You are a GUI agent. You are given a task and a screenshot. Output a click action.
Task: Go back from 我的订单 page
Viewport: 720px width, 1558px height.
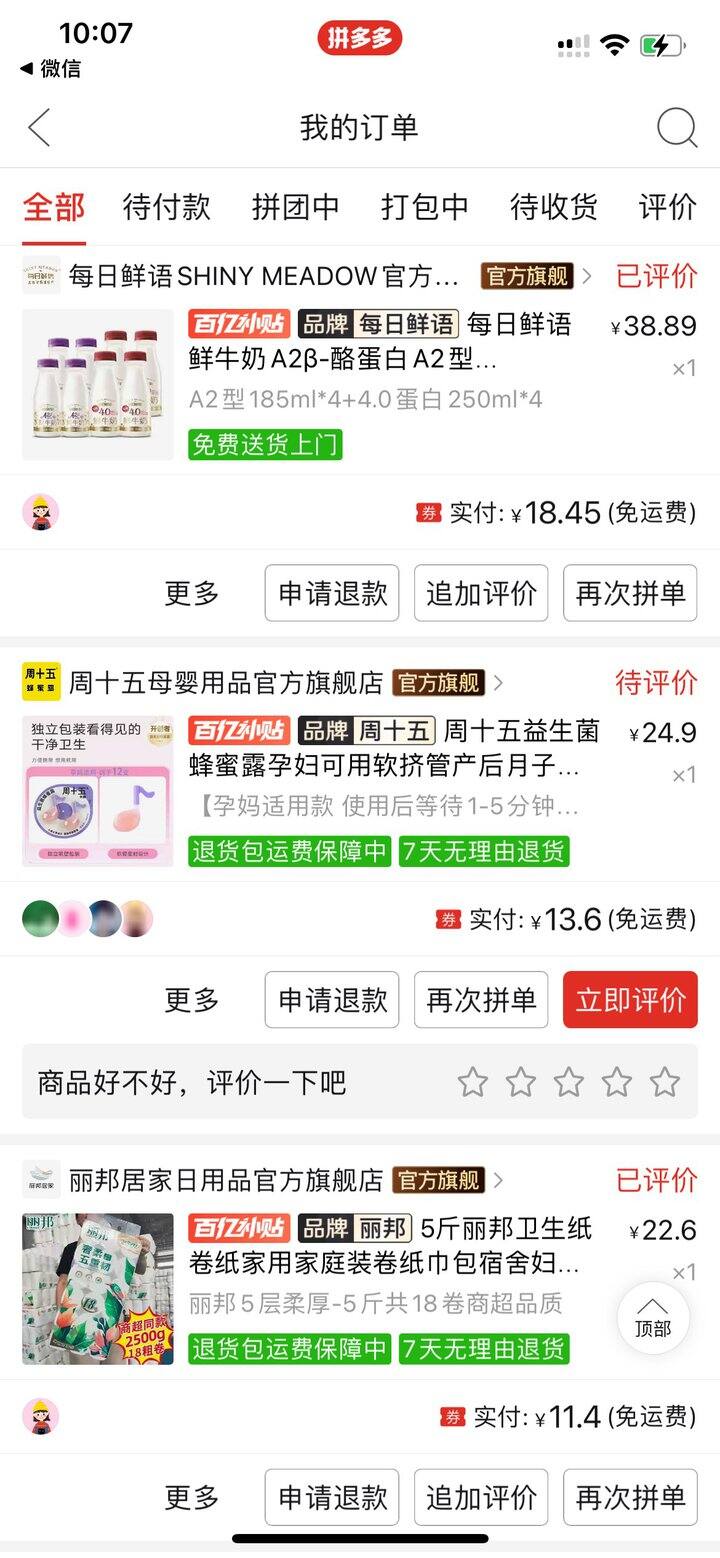(39, 128)
